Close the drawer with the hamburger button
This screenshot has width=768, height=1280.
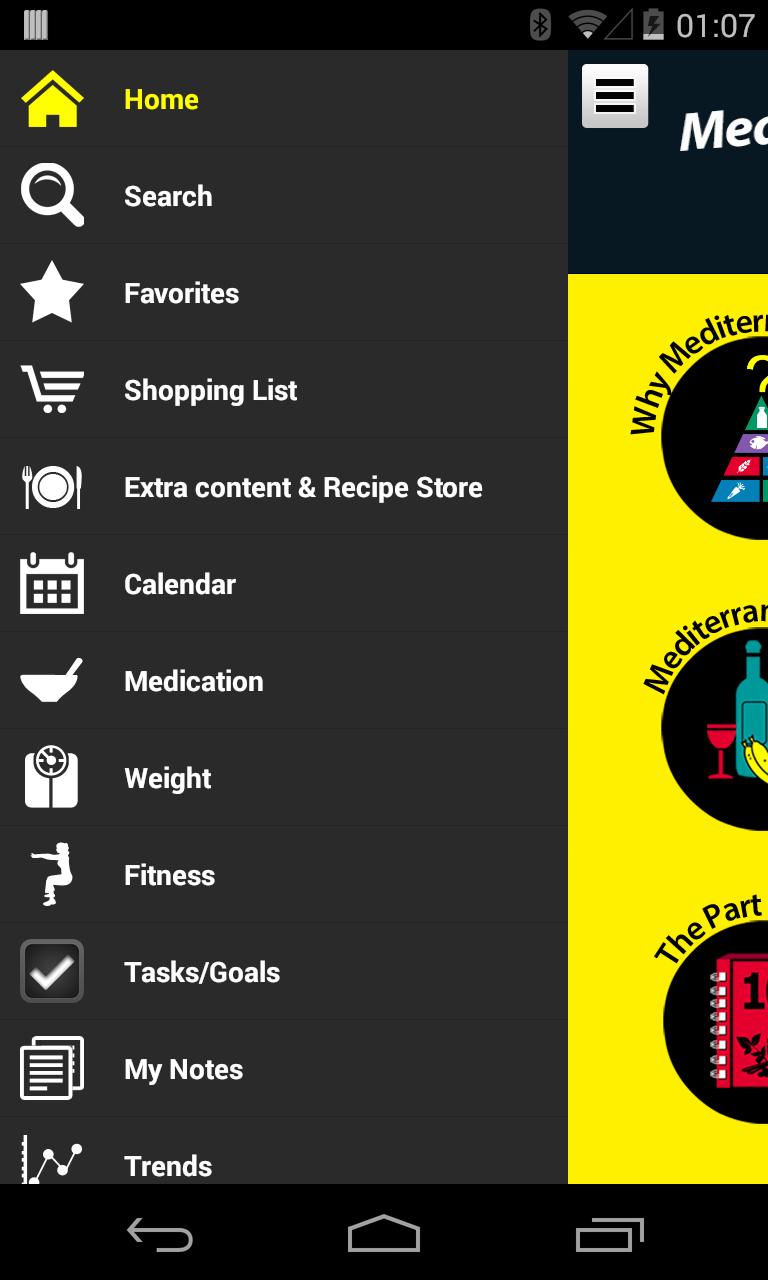(x=615, y=96)
